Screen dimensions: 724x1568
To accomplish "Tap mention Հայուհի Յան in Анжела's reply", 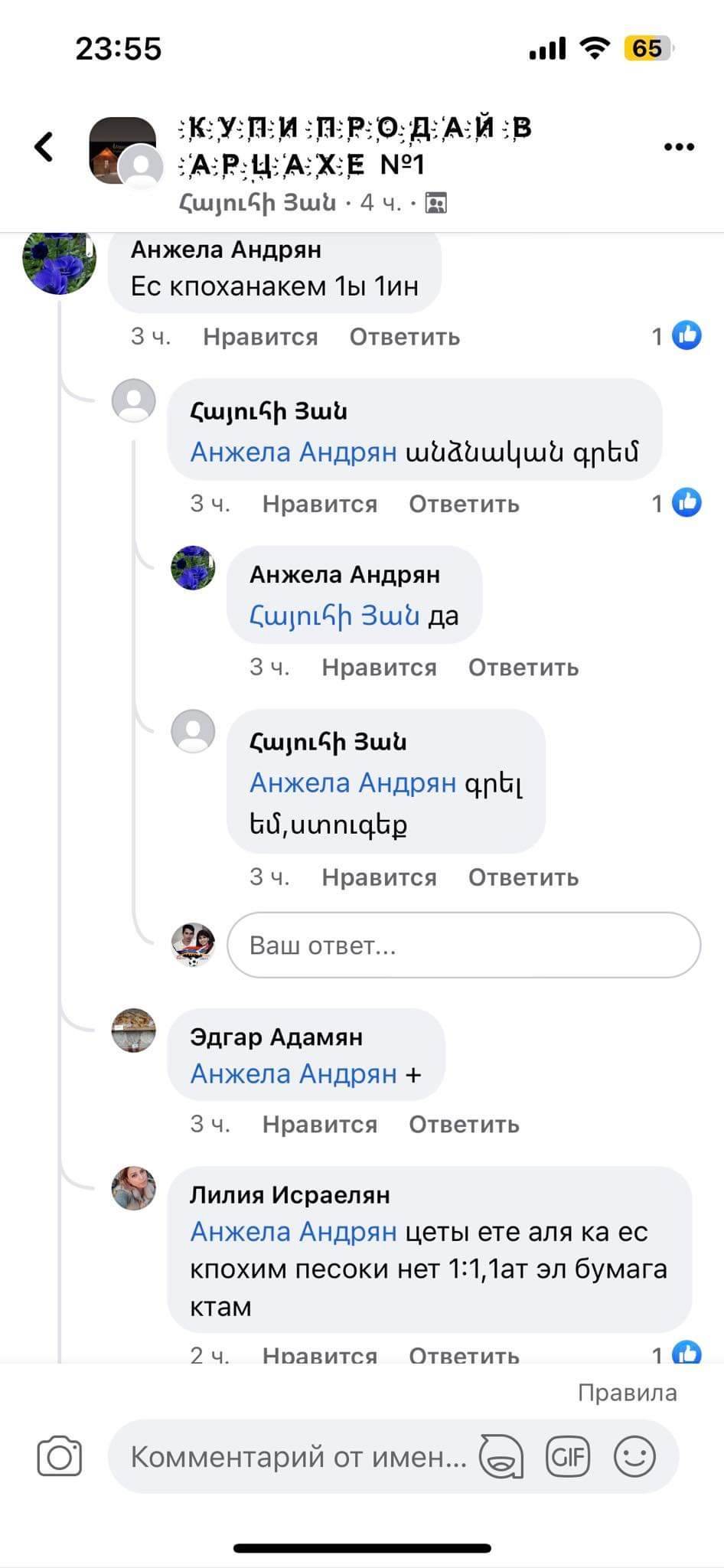I will pos(334,616).
